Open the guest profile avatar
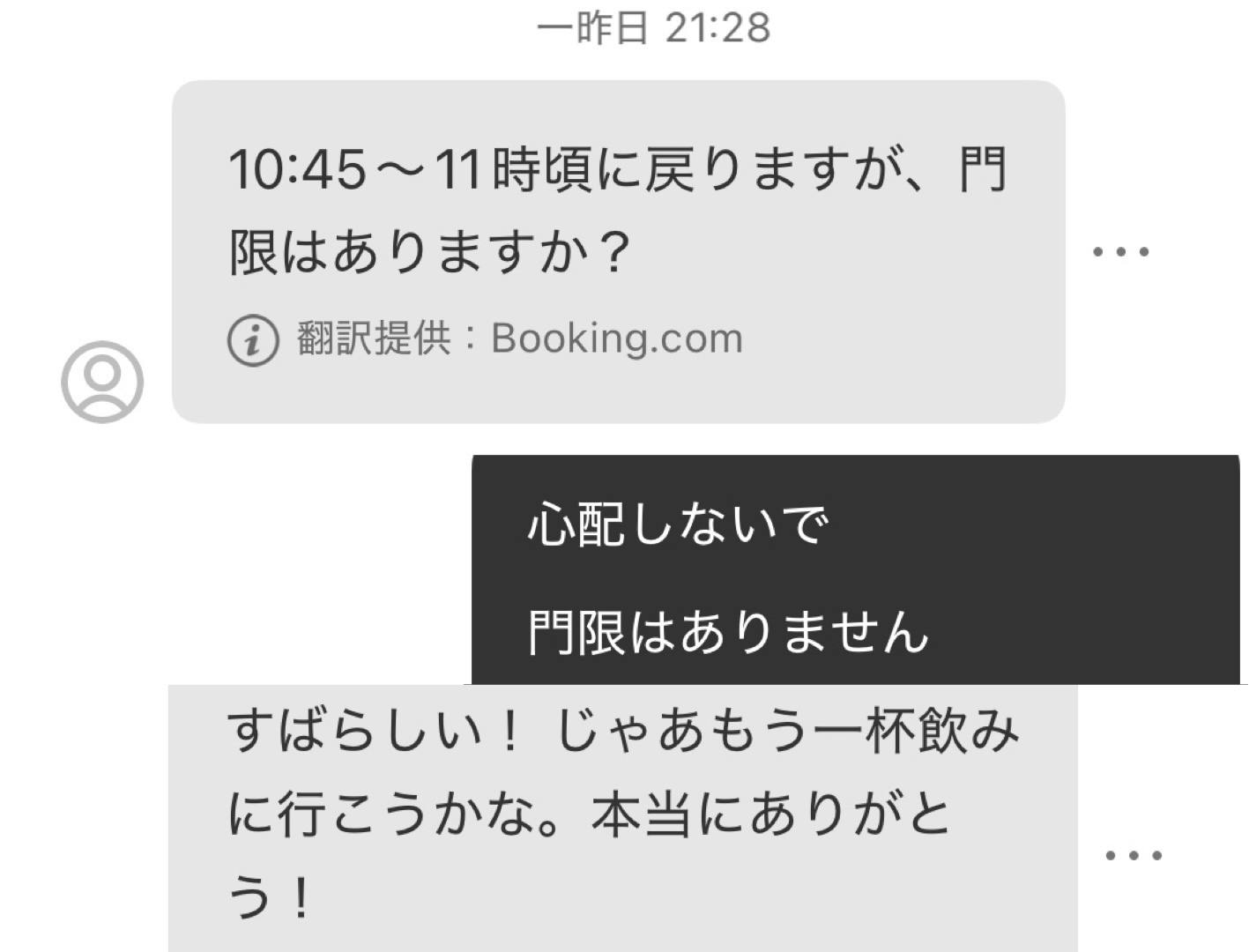 tap(102, 382)
